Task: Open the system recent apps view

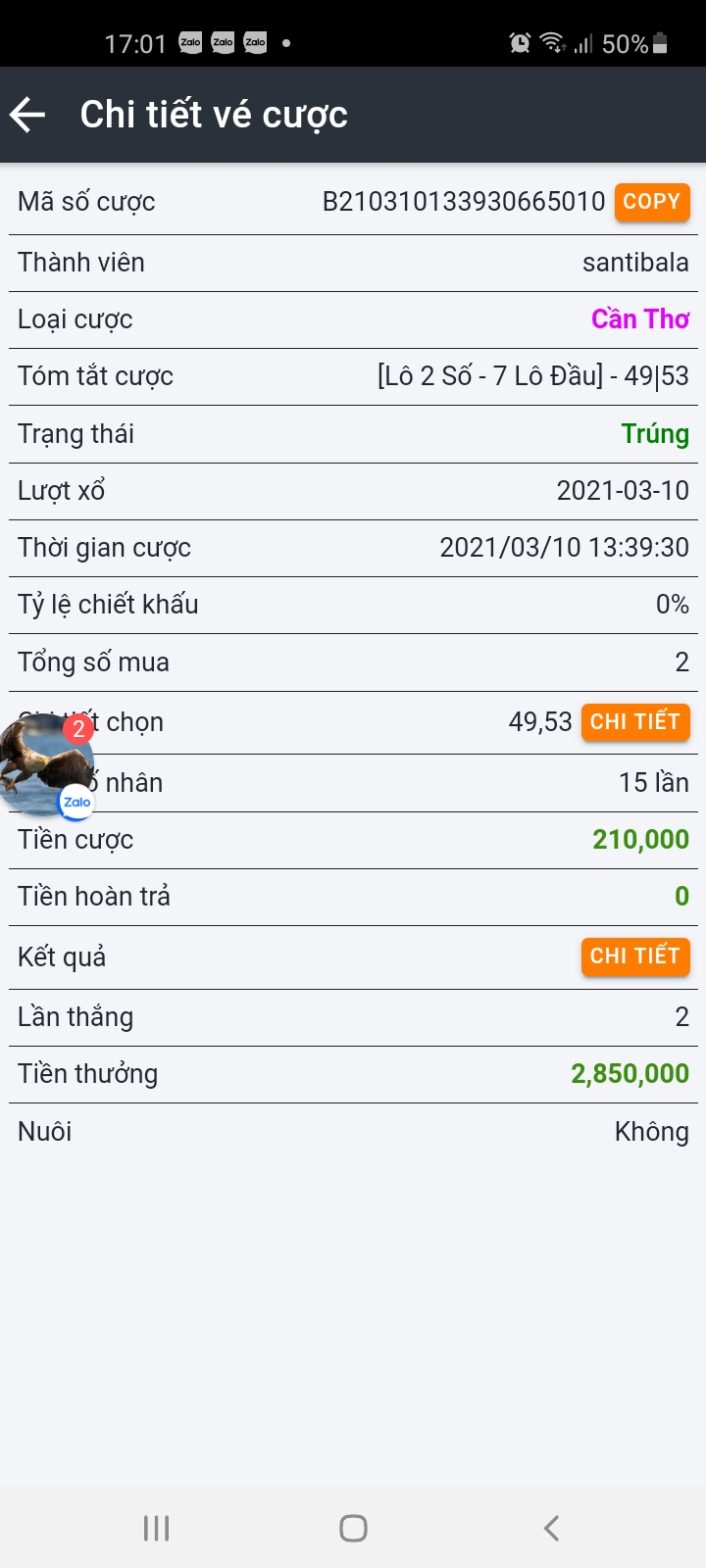Action: click(x=157, y=1528)
